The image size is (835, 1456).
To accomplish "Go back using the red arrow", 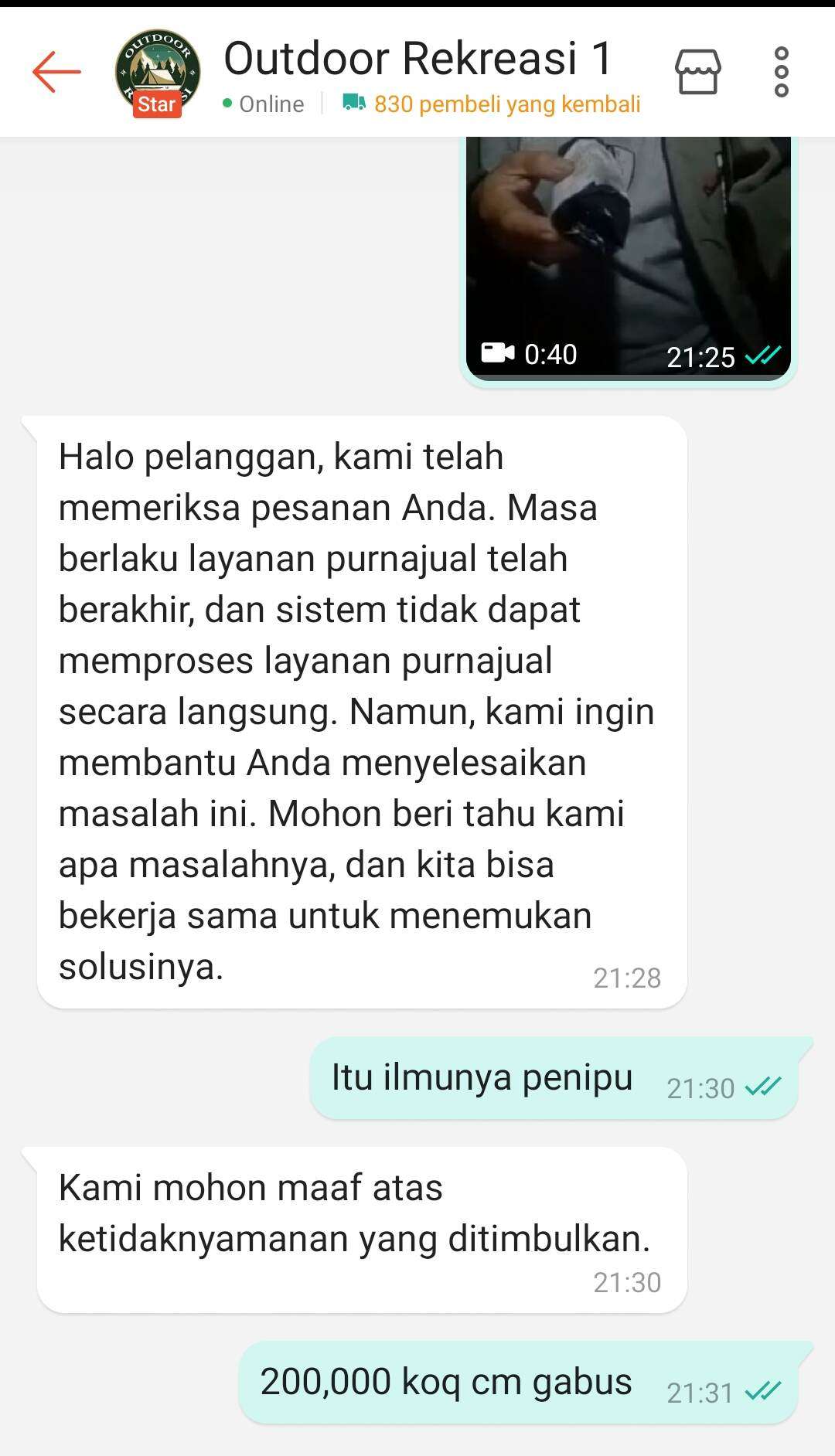I will click(56, 72).
